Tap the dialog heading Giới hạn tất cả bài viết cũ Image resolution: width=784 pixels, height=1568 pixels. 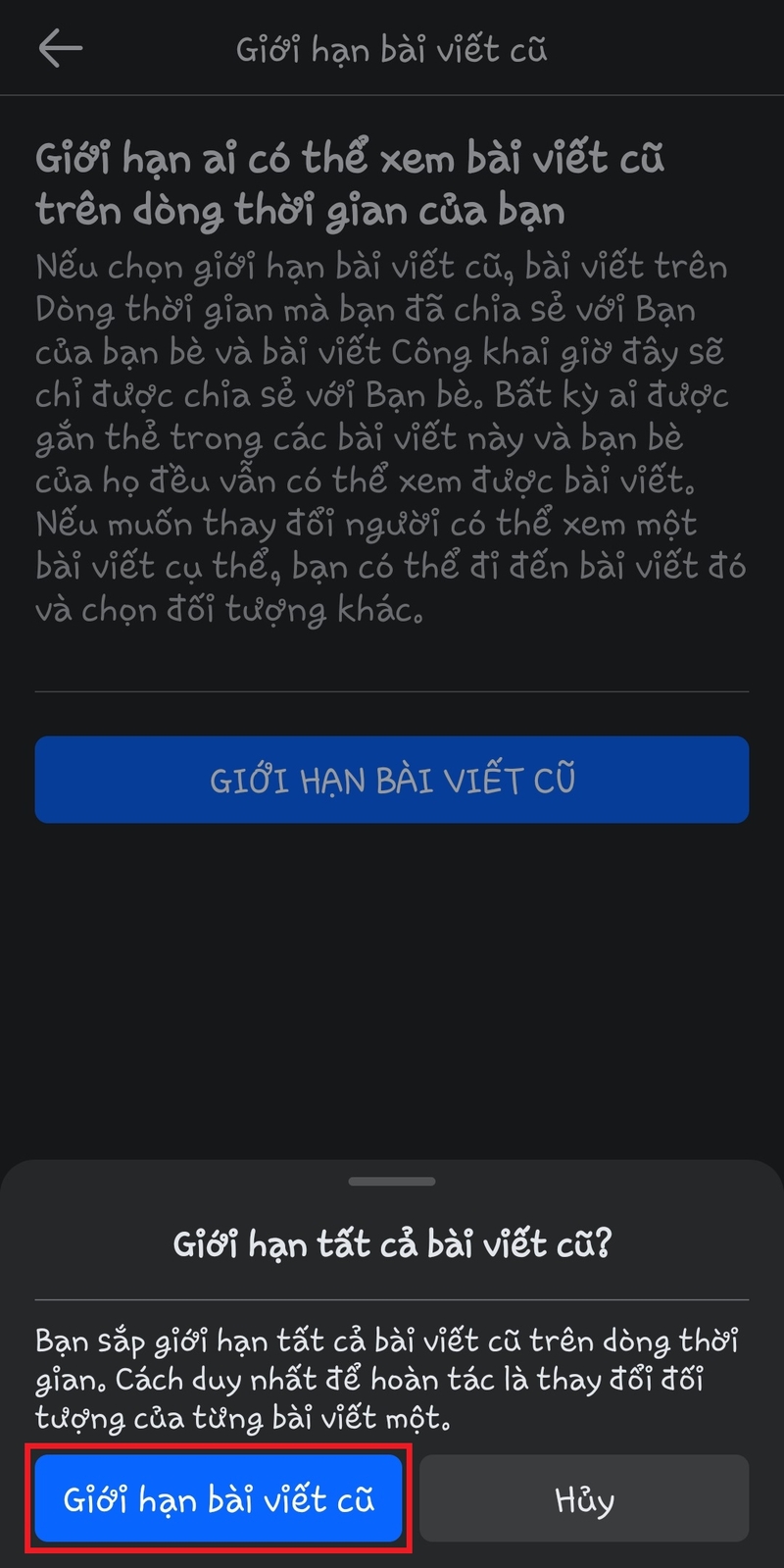tap(392, 1243)
